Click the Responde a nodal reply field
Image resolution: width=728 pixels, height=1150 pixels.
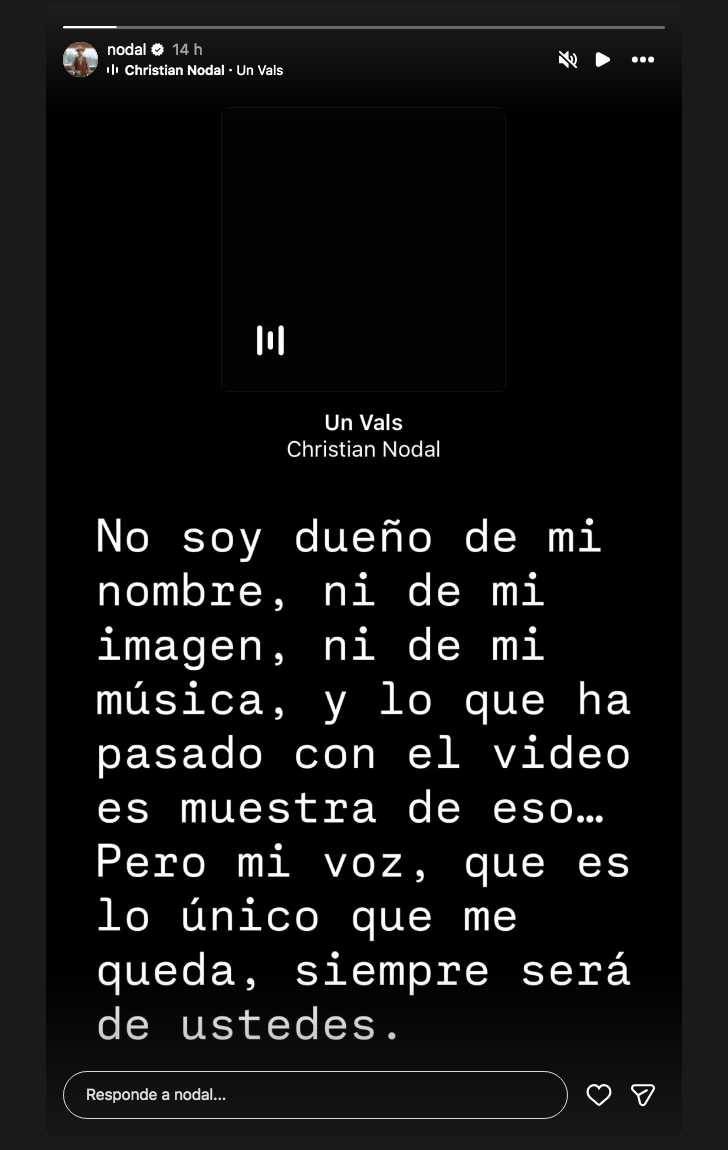click(x=316, y=1095)
